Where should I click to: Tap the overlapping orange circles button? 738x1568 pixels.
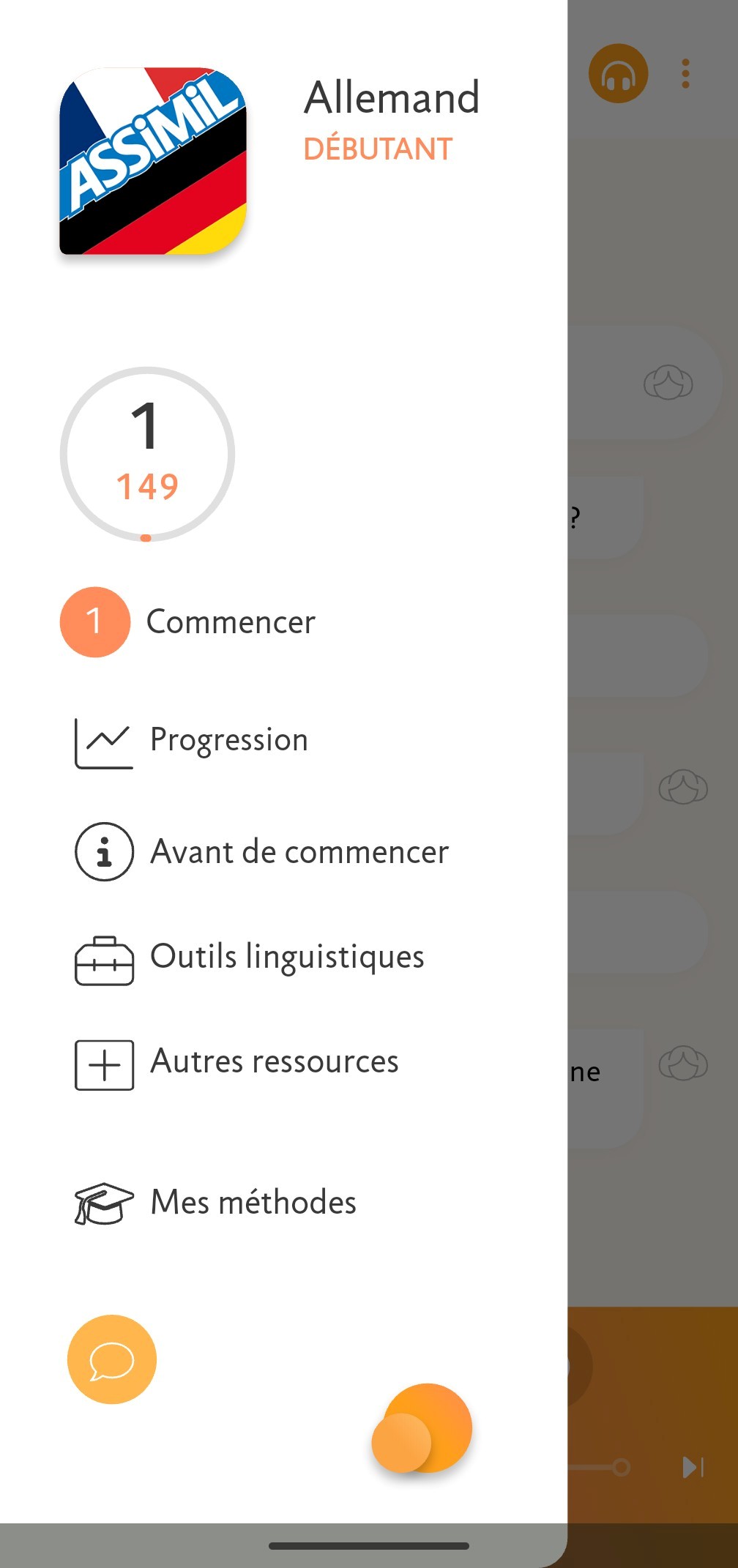423,1429
